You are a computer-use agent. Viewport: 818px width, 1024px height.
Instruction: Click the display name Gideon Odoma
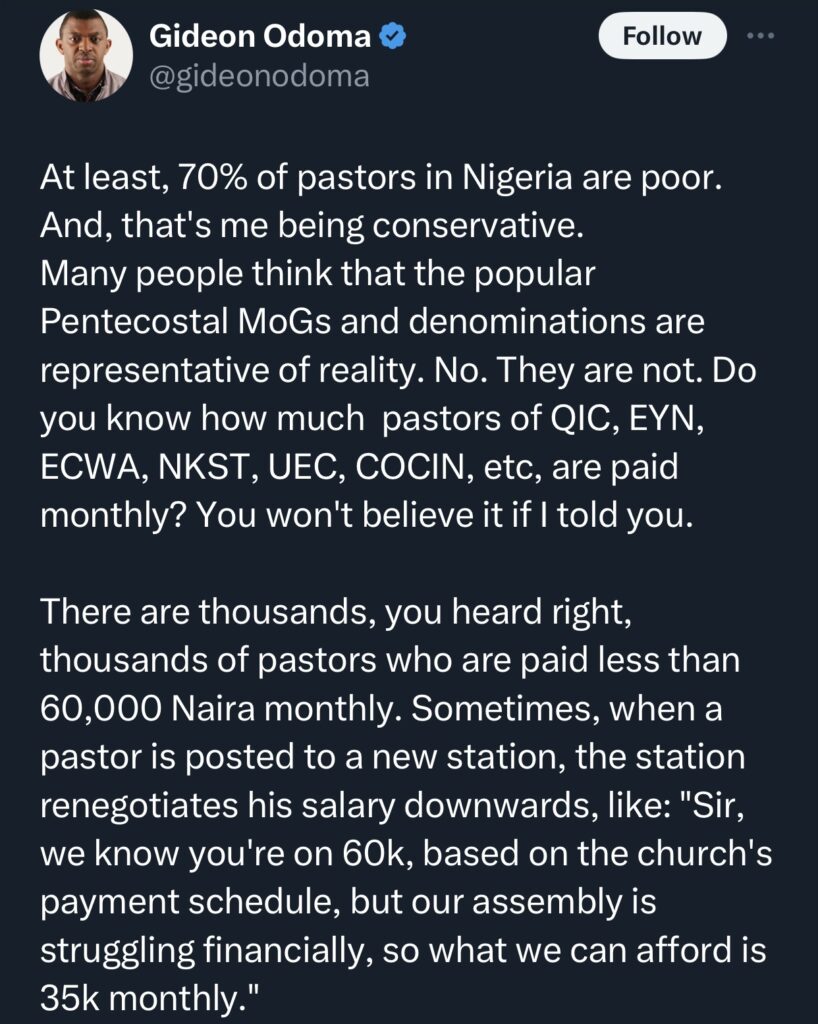point(262,36)
